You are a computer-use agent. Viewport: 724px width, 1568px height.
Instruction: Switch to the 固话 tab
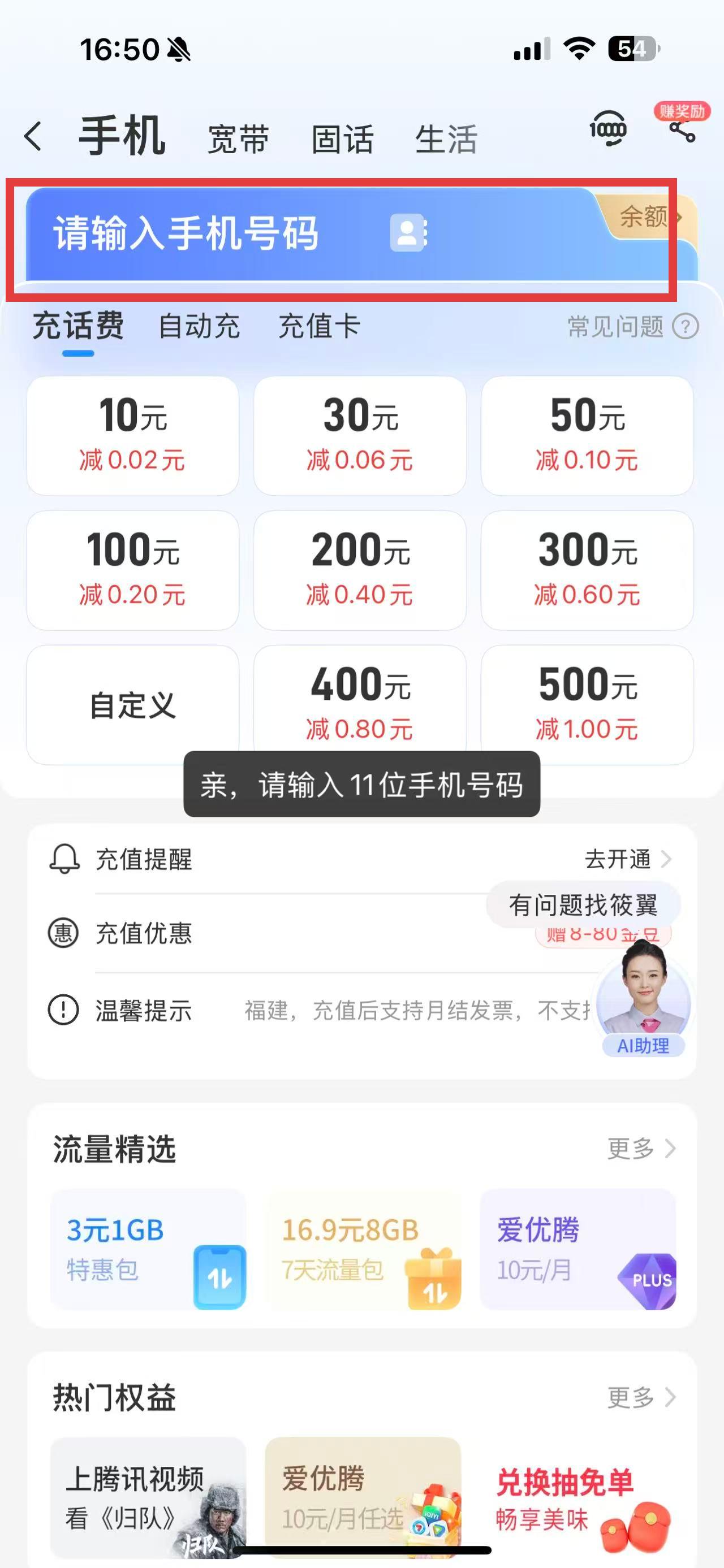click(342, 140)
